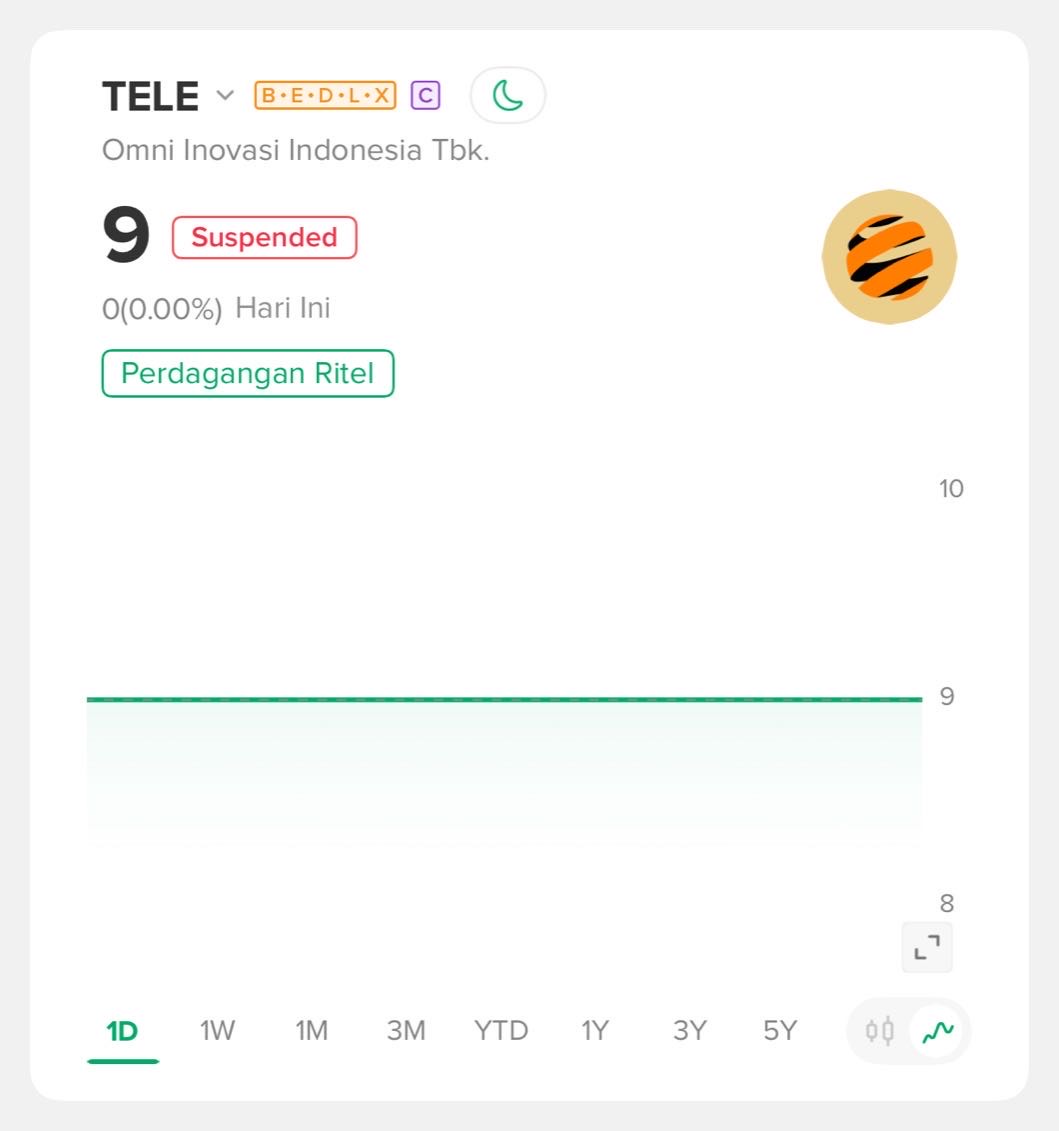
Task: Tap the purple C badge
Action: coord(425,96)
